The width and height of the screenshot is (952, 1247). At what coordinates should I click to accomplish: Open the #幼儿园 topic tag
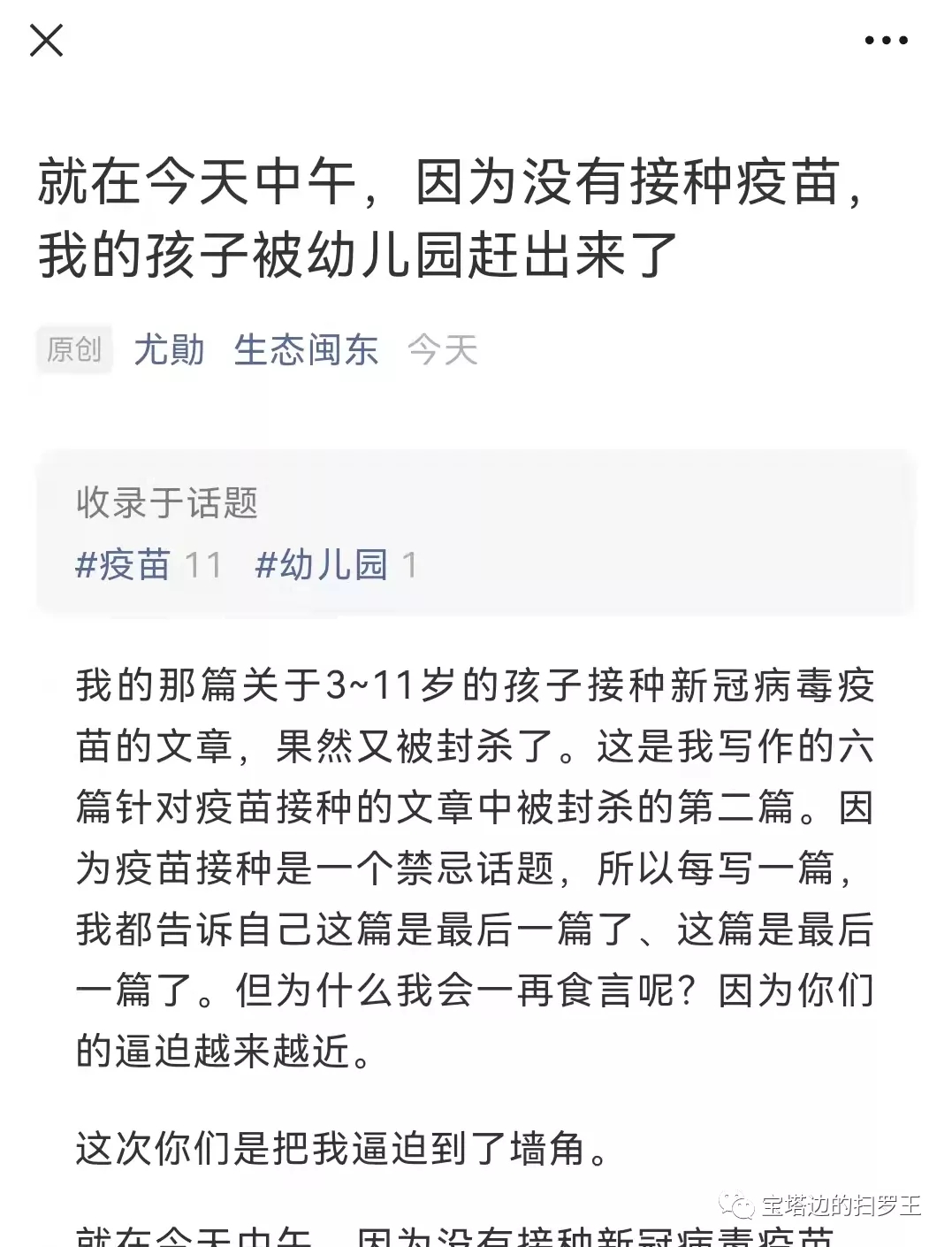pyautogui.click(x=322, y=564)
